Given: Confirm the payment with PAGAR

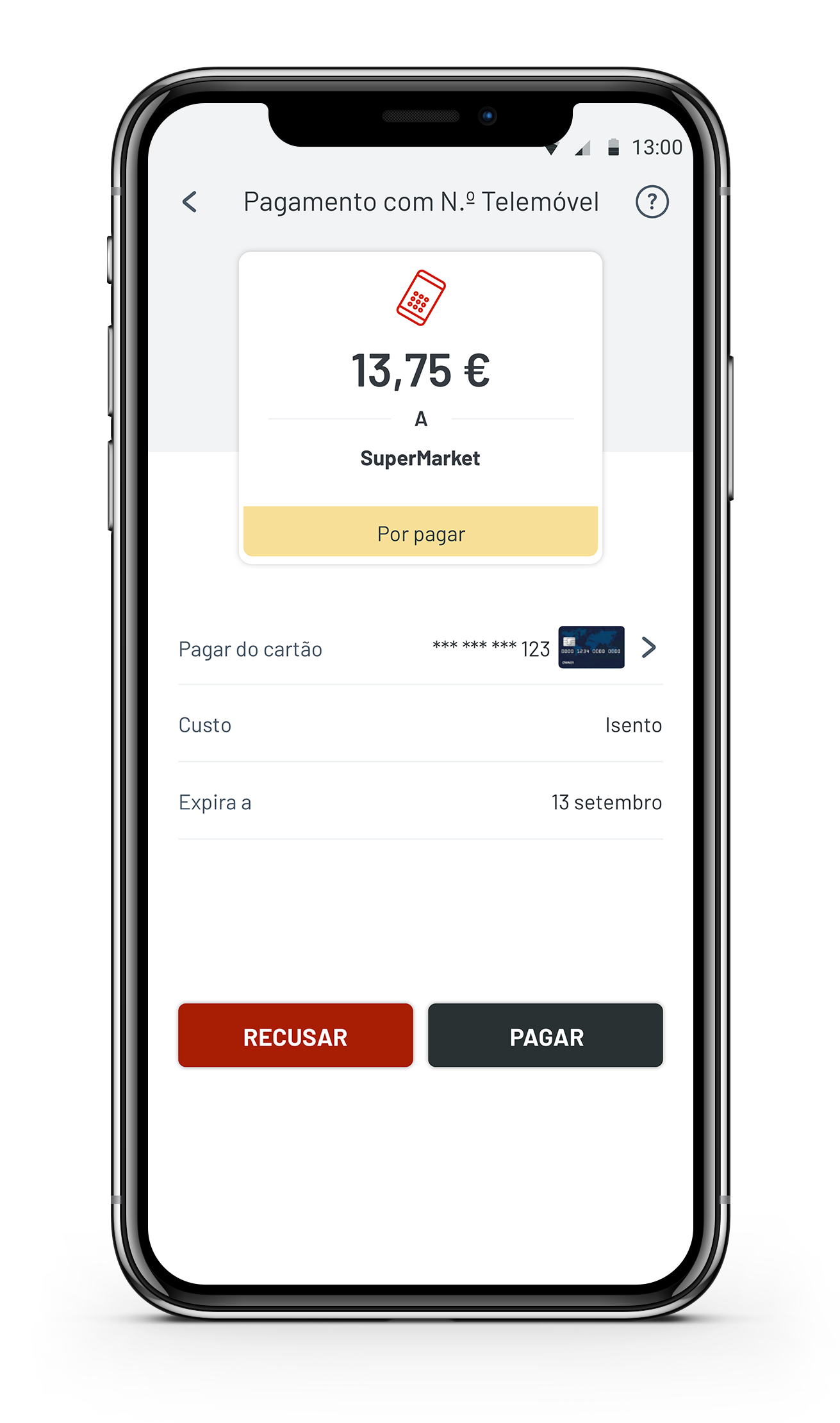Looking at the screenshot, I should (x=545, y=1035).
